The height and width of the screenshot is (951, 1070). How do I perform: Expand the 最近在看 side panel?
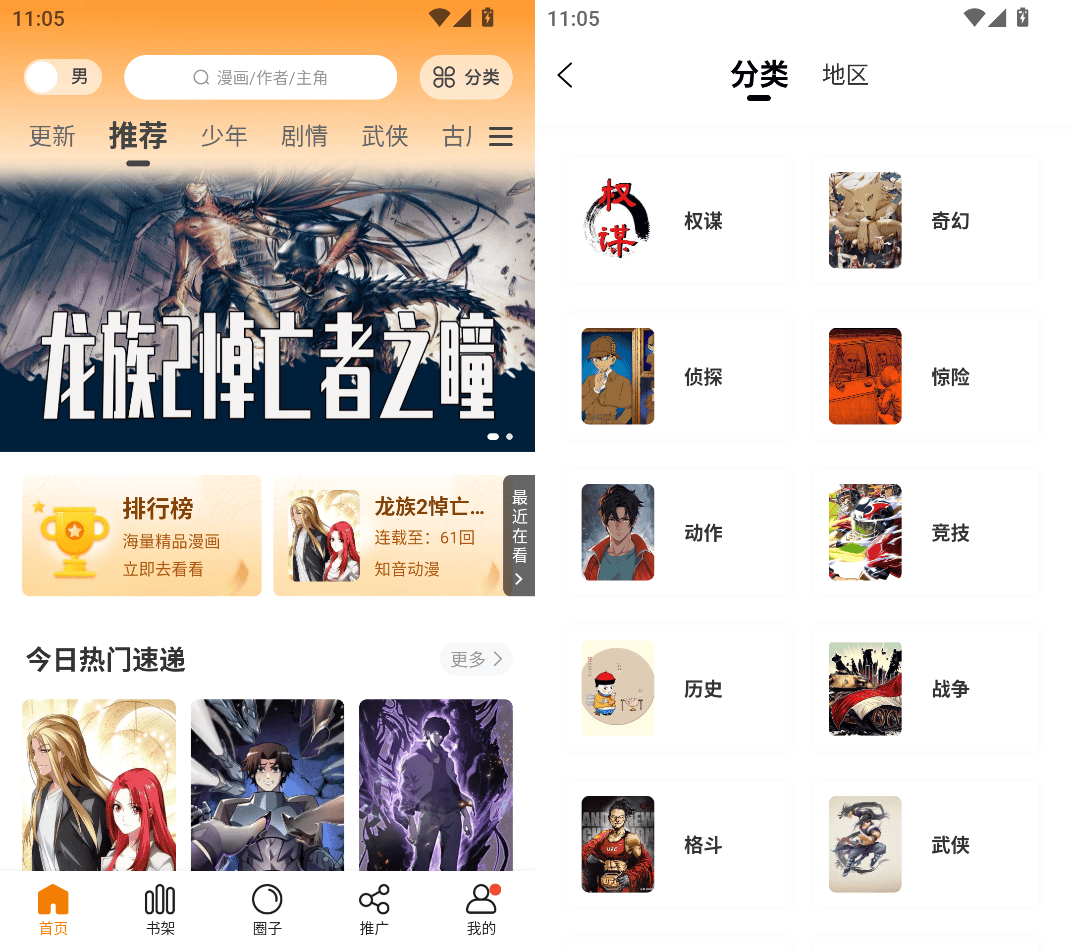pos(519,536)
